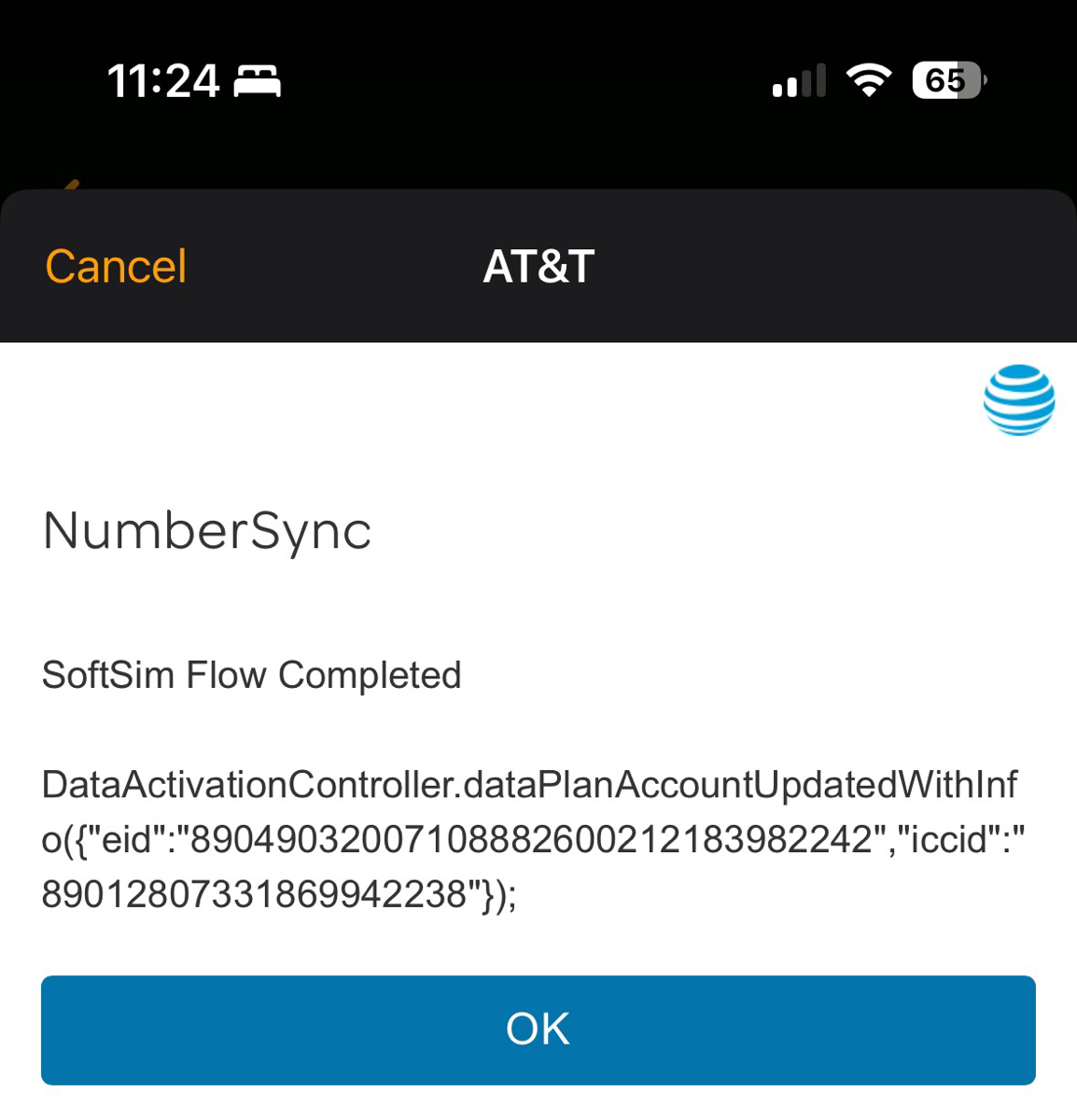Tap the cellular signal bars icon
Image resolution: width=1077 pixels, height=1120 pixels.
click(798, 80)
